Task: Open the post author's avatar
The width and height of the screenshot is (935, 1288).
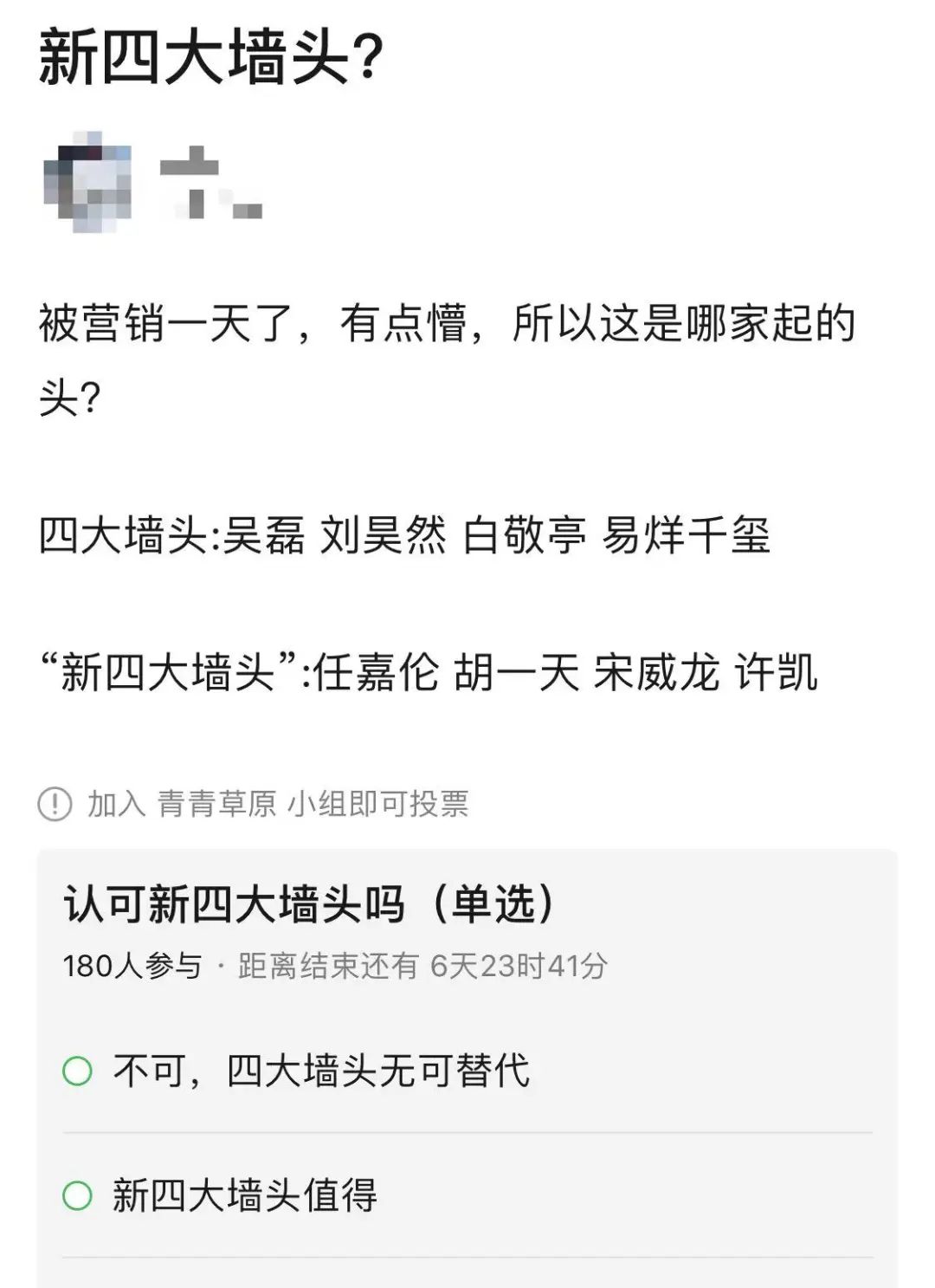Action: [87, 183]
